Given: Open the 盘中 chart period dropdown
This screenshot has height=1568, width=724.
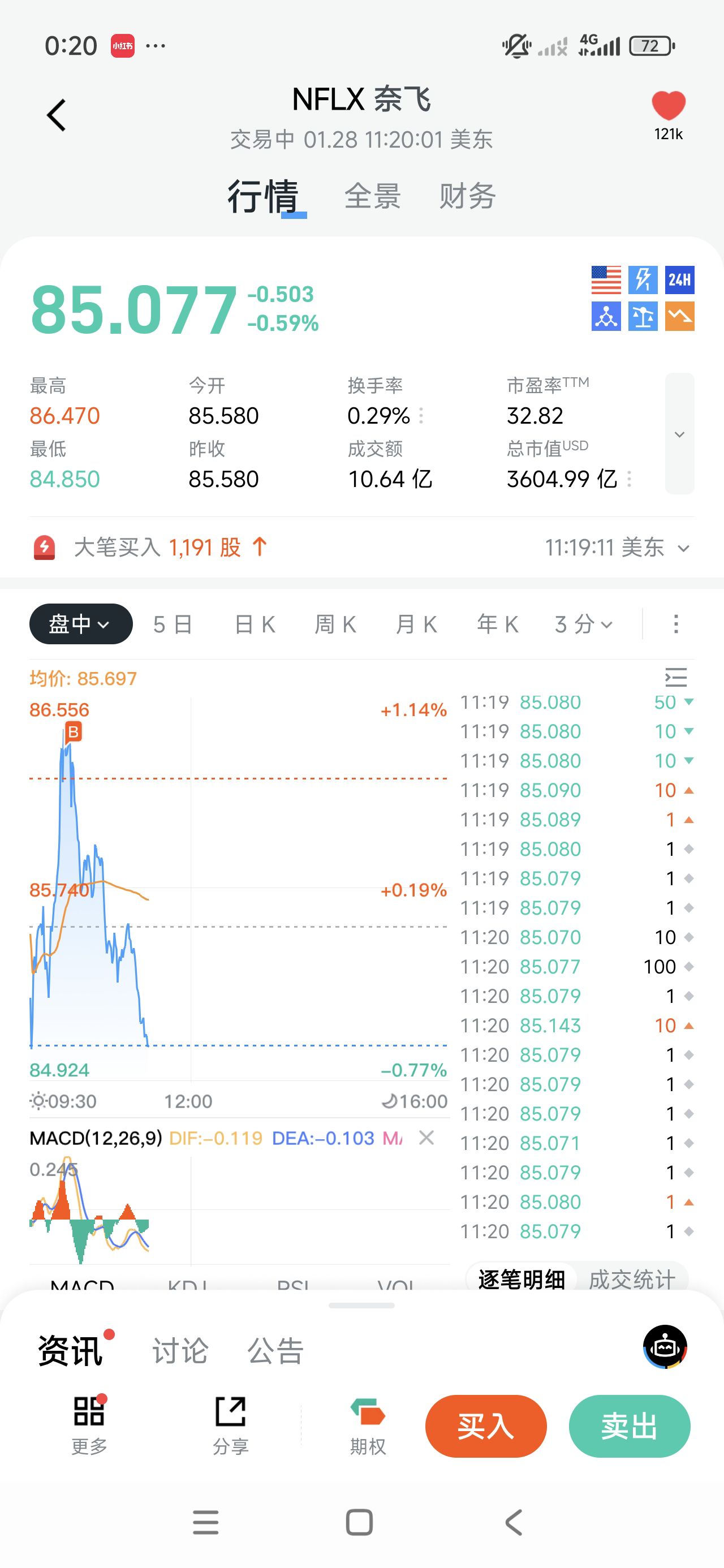Looking at the screenshot, I should (x=81, y=624).
